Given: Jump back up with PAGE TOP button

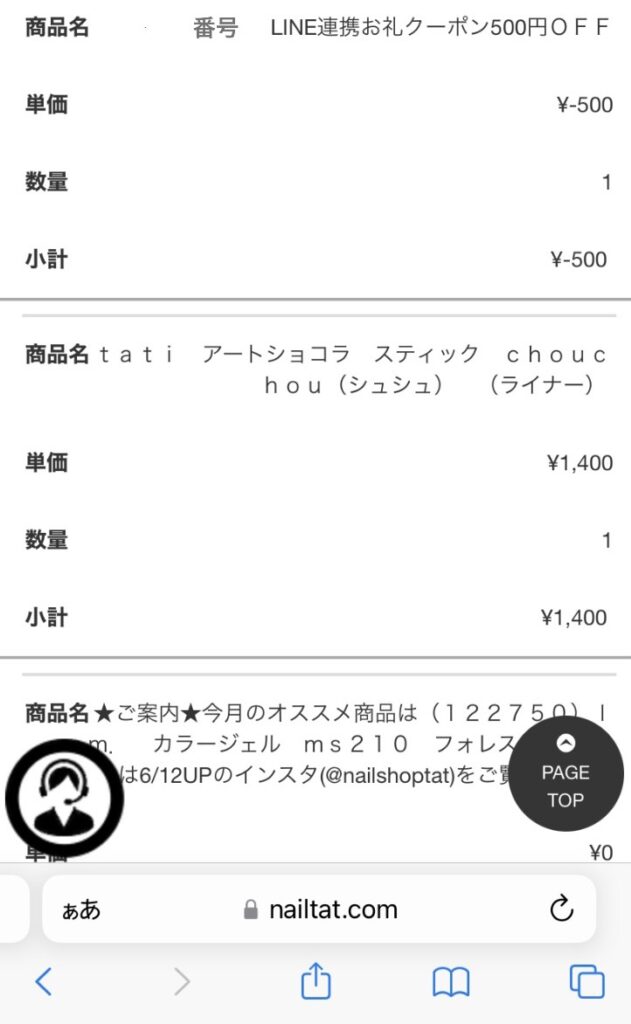Looking at the screenshot, I should click(566, 774).
